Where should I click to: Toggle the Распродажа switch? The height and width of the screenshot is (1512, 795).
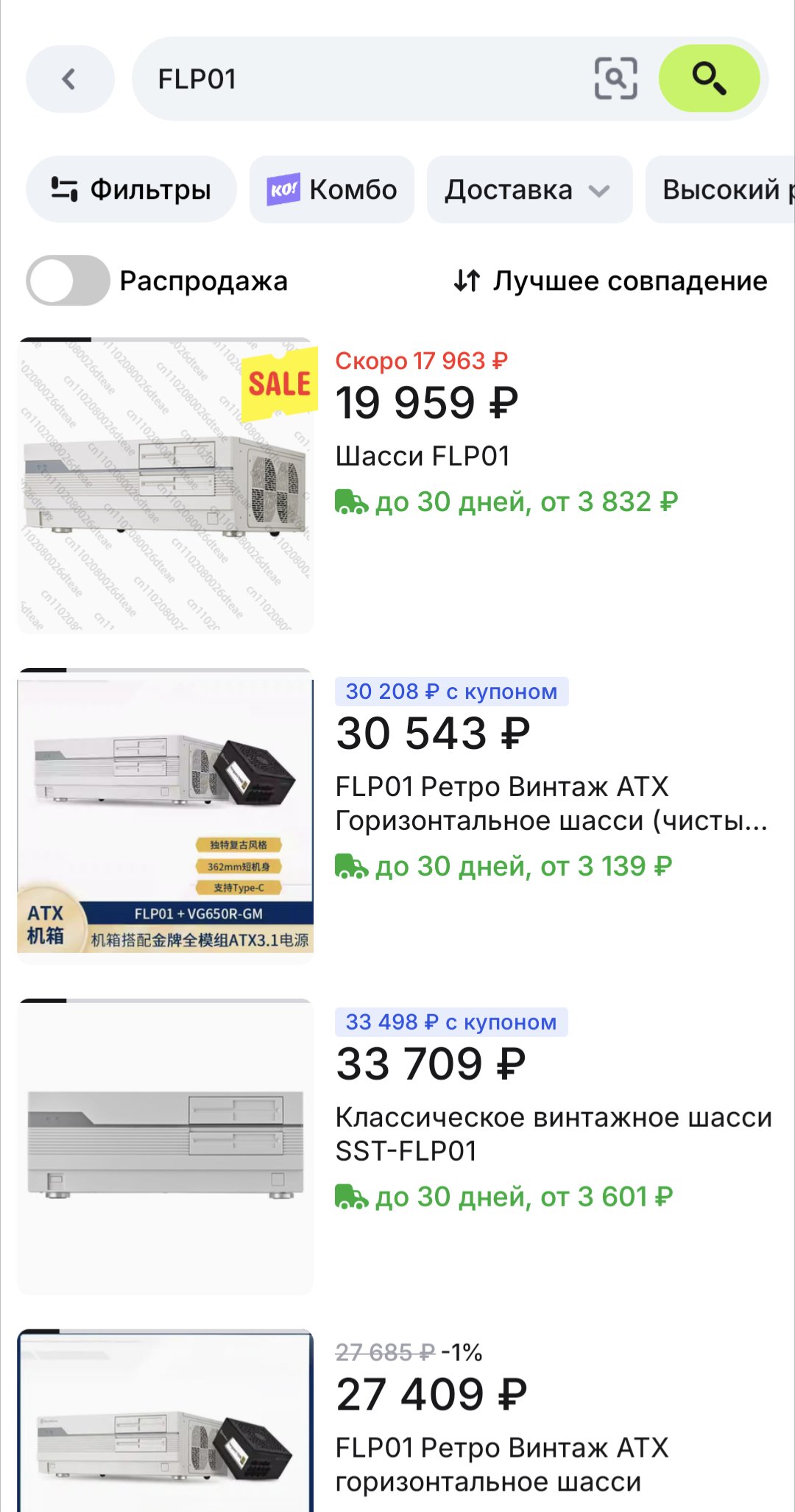coord(68,281)
